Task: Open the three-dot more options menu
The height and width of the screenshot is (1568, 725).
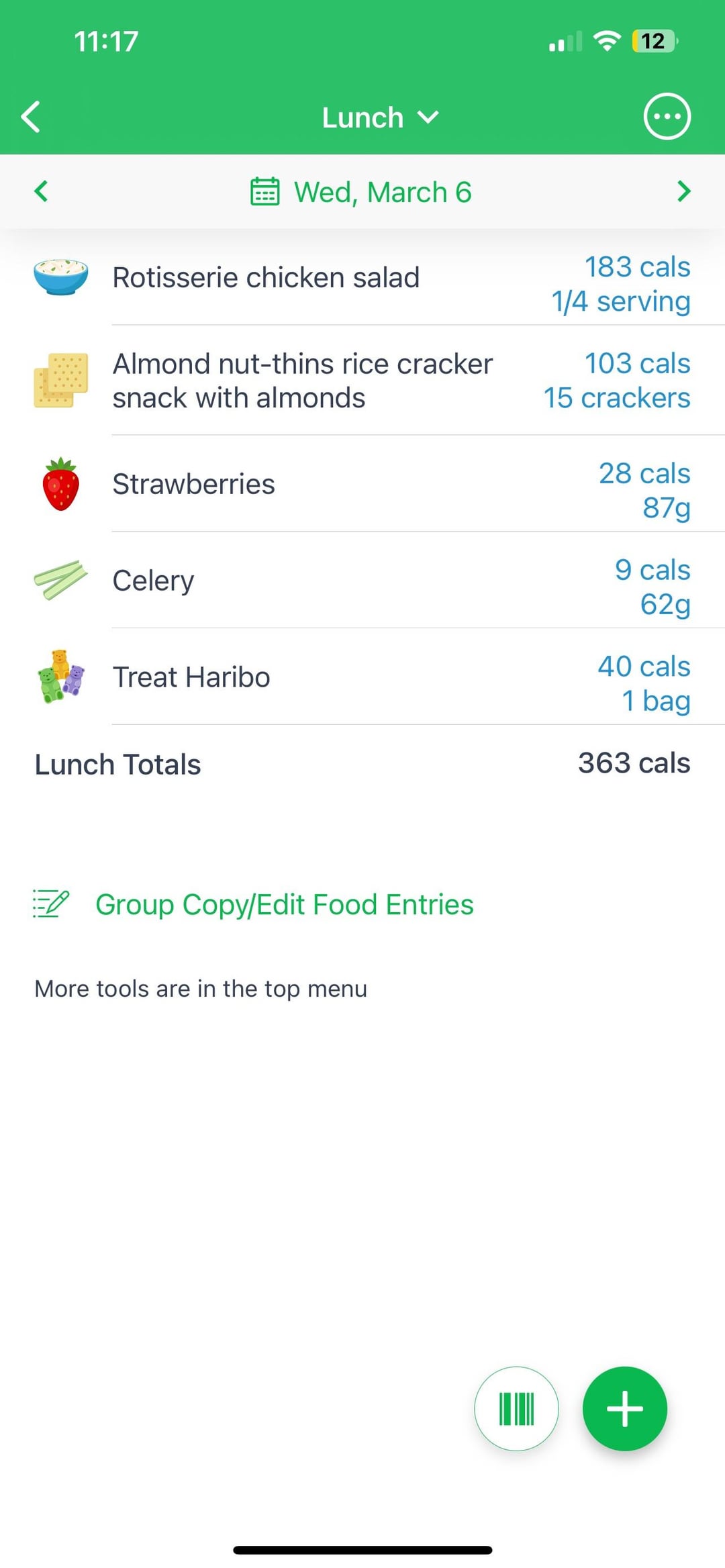Action: pyautogui.click(x=667, y=117)
